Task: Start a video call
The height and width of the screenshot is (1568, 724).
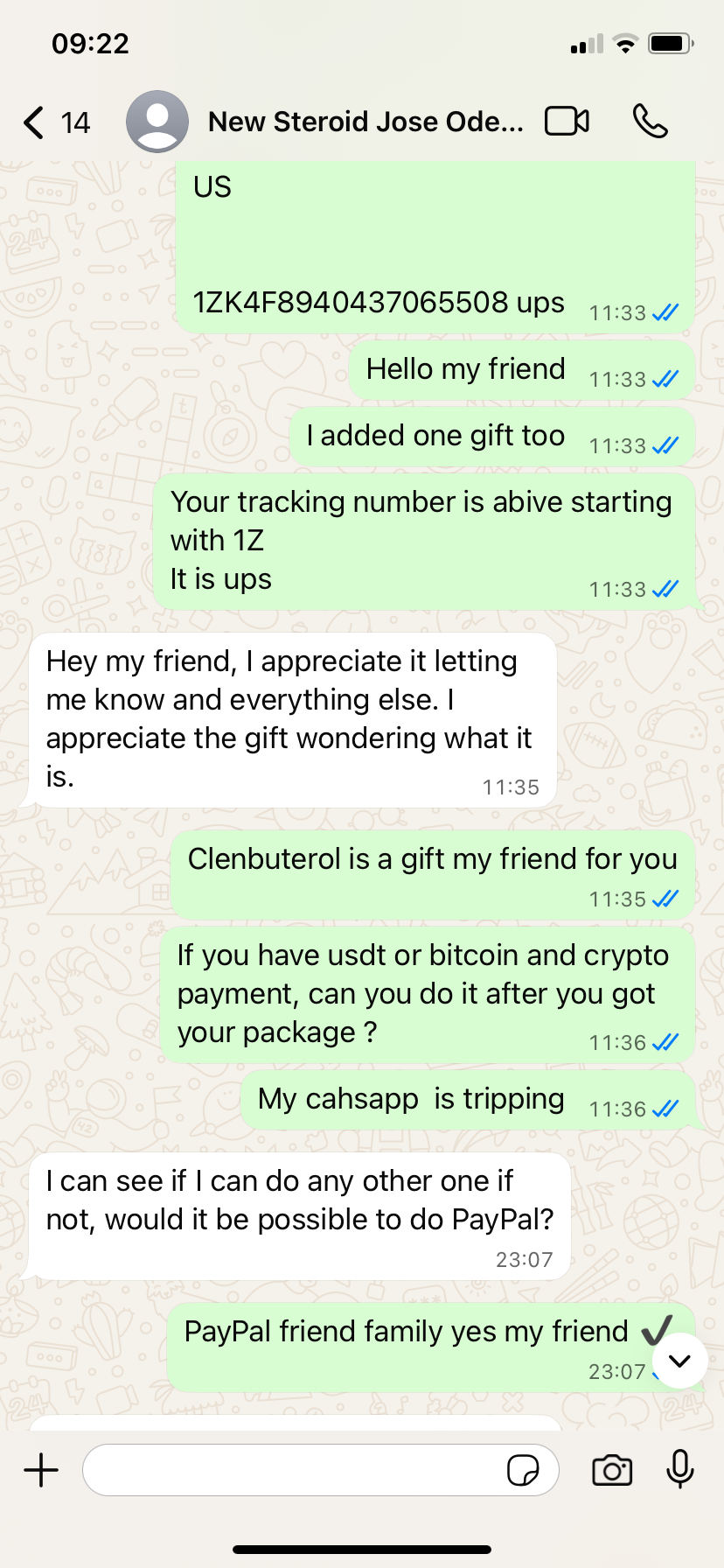Action: coord(567,122)
